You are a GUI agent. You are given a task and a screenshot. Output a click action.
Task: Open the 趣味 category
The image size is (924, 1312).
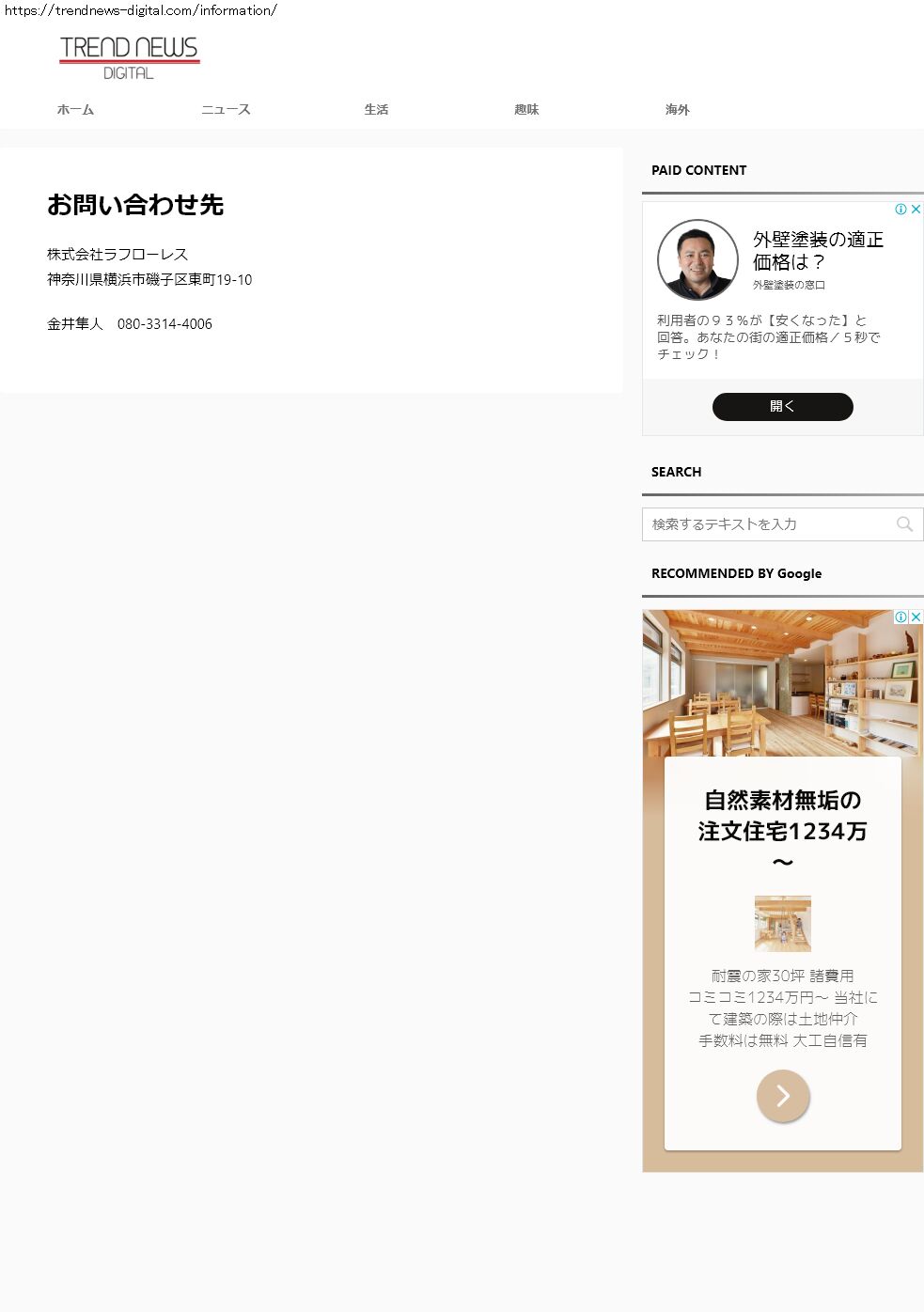pyautogui.click(x=526, y=110)
